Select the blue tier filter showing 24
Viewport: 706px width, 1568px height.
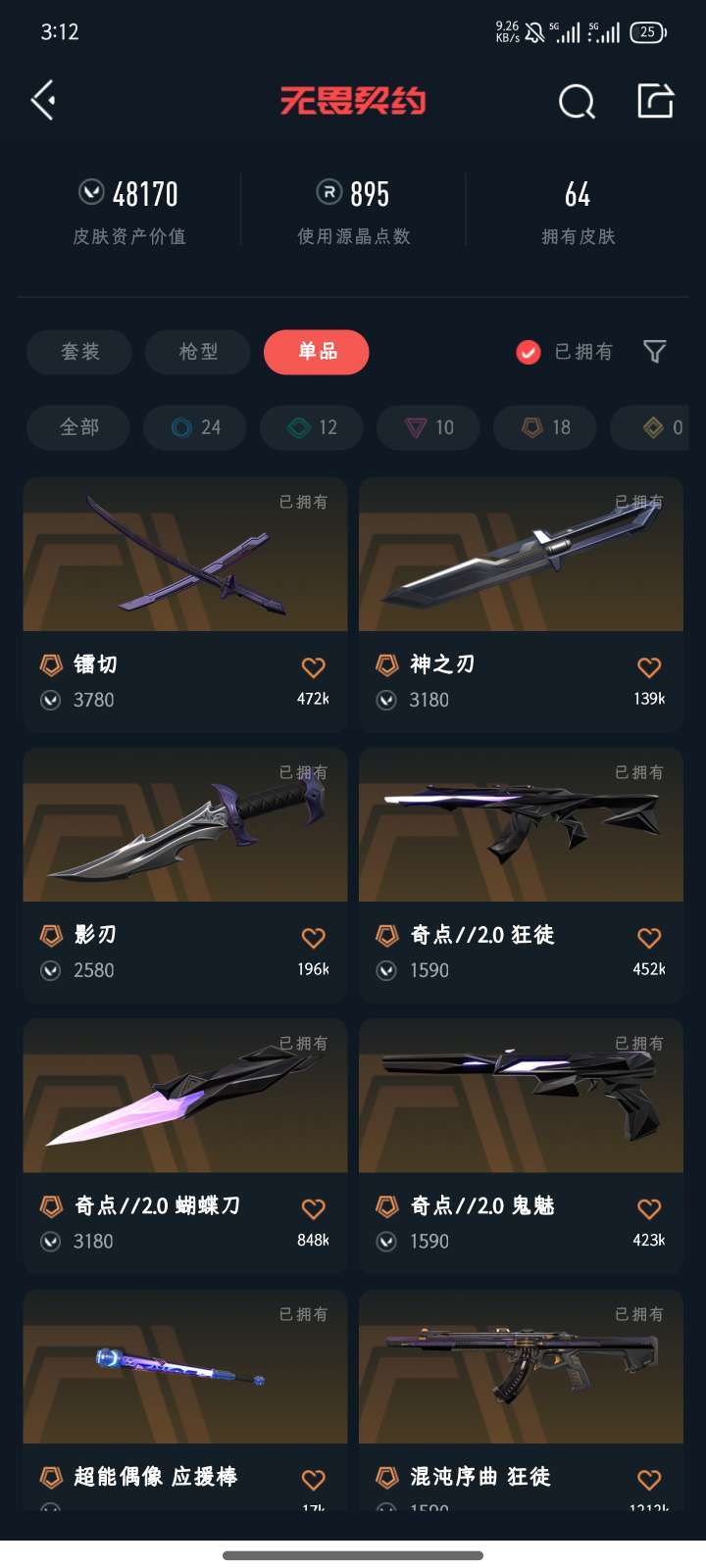(194, 427)
